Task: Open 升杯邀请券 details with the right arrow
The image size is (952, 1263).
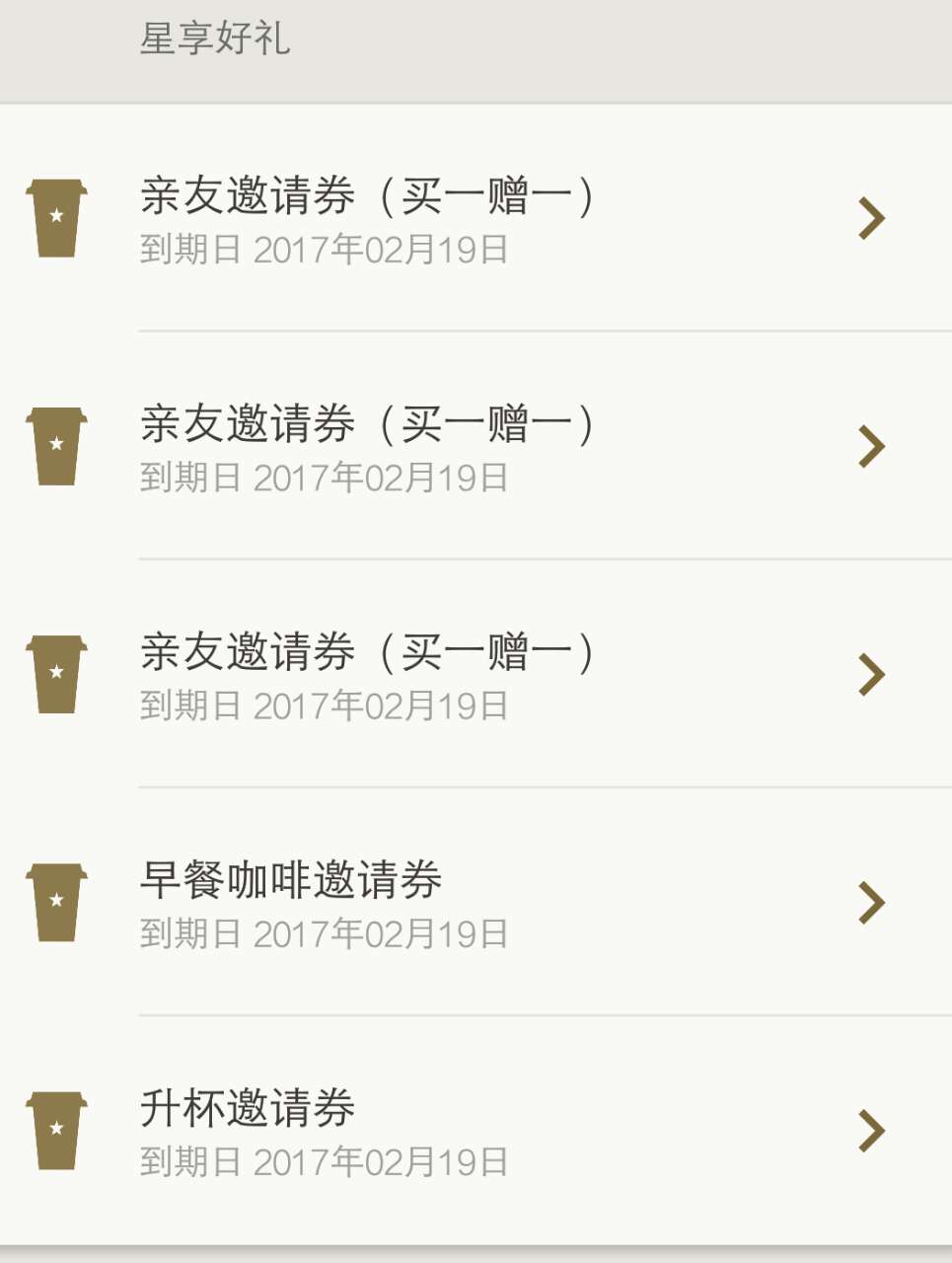Action: pyautogui.click(x=871, y=1130)
